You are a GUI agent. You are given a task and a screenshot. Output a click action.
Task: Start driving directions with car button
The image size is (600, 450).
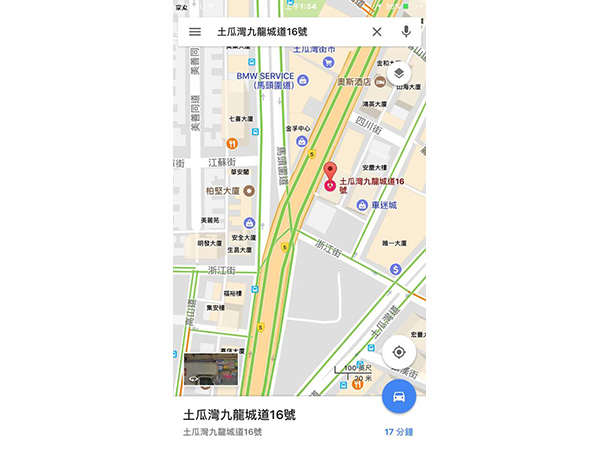pyautogui.click(x=398, y=396)
